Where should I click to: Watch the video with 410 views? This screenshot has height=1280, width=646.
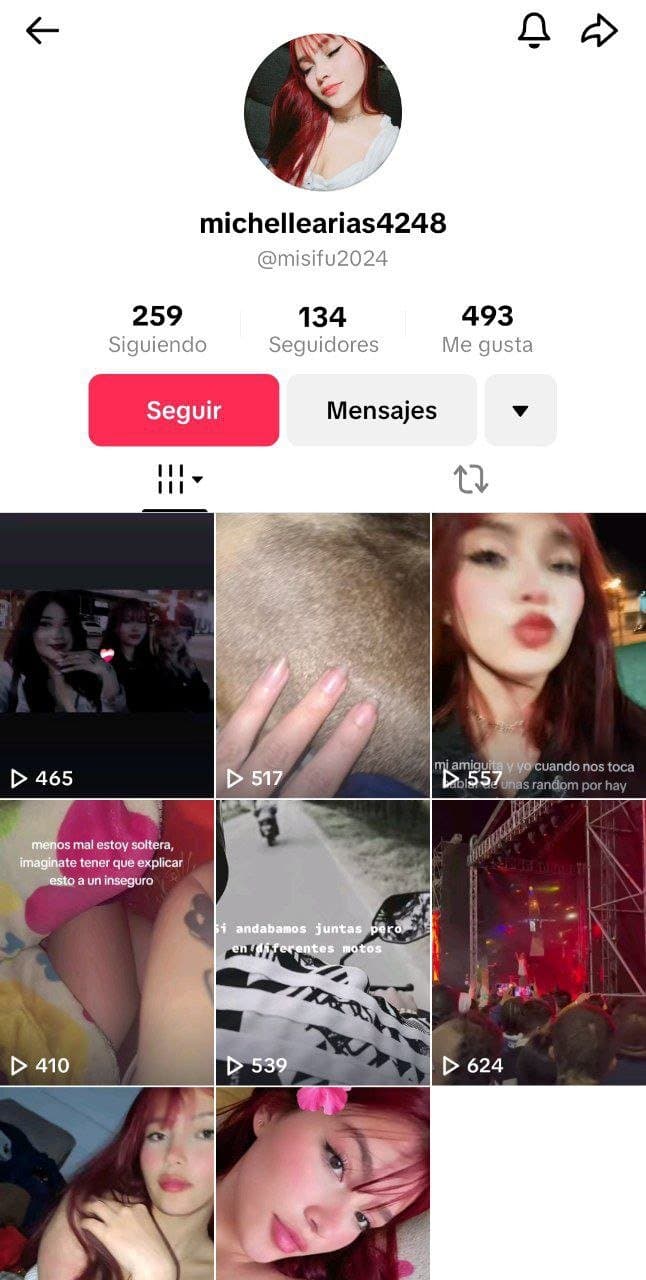point(107,942)
